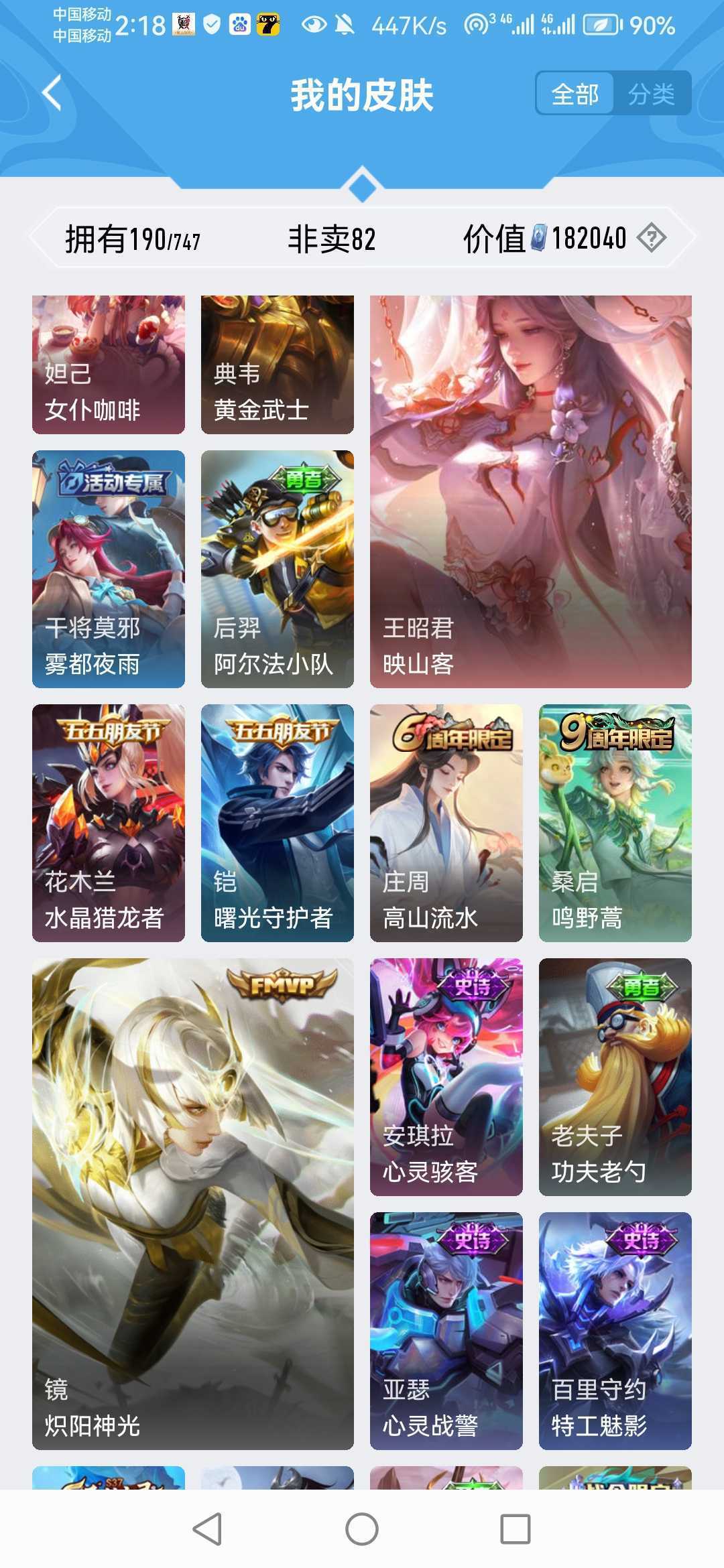Open 后羿 阿尔法小队 skin
This screenshot has height=1568, width=724.
click(x=278, y=569)
